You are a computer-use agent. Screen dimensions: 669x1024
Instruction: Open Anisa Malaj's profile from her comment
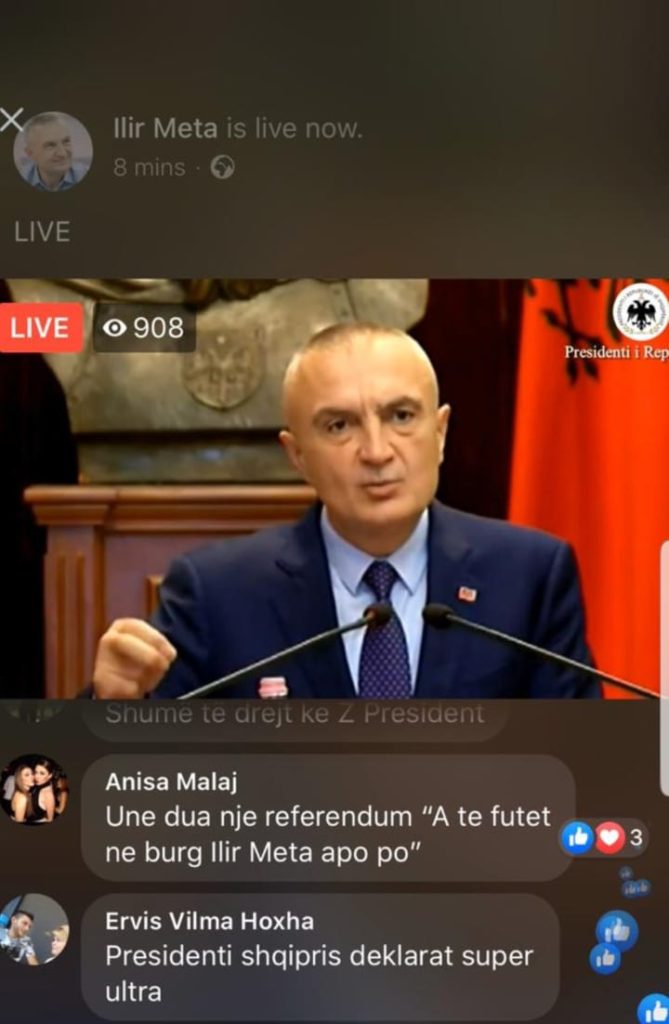click(172, 782)
